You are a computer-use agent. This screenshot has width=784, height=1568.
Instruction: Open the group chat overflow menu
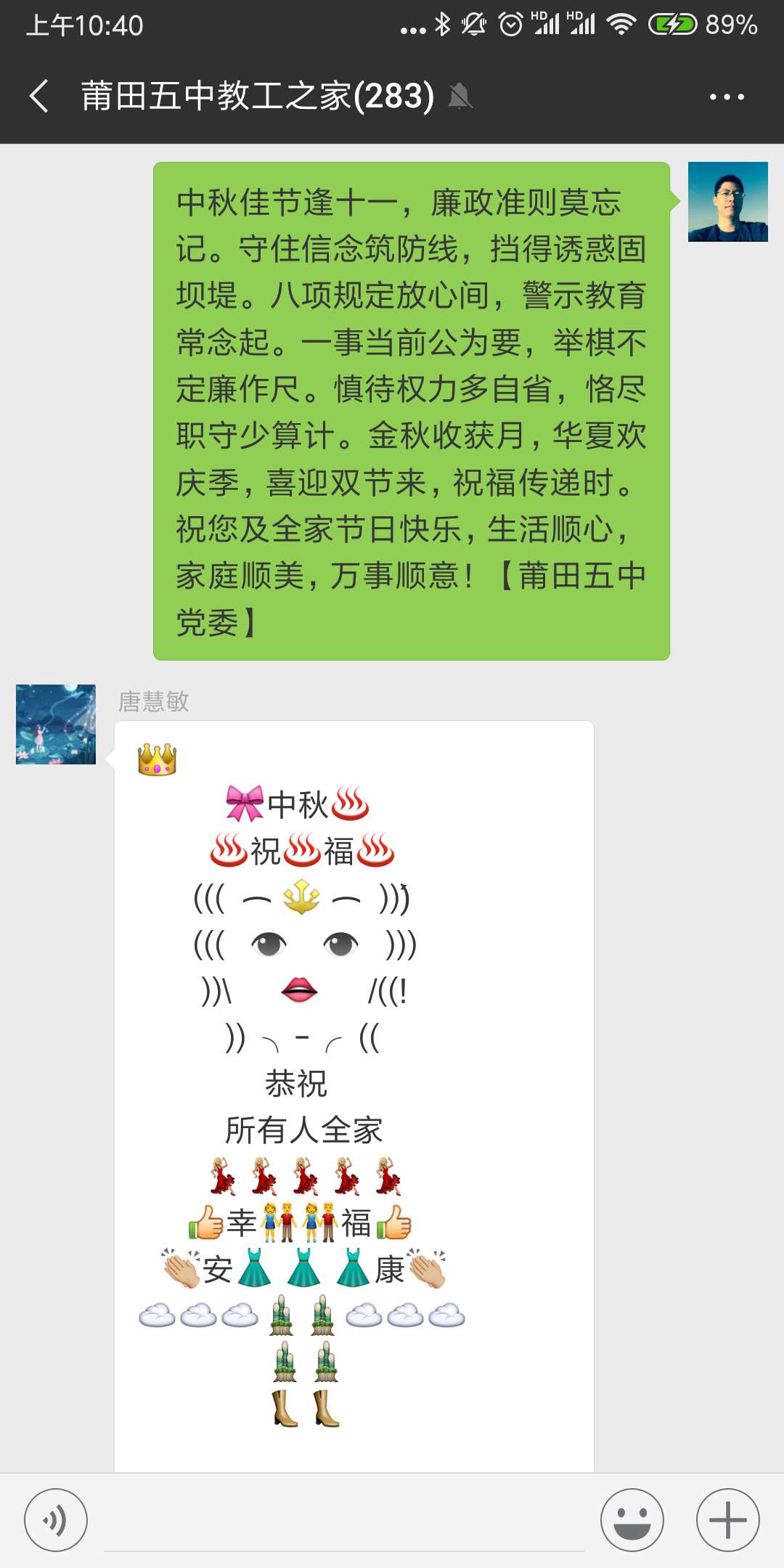tap(727, 97)
